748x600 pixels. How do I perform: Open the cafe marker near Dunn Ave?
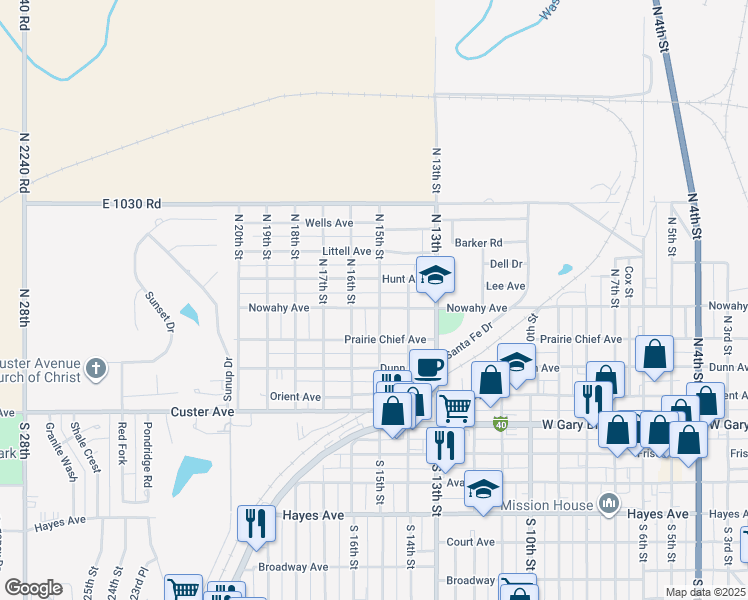point(428,366)
